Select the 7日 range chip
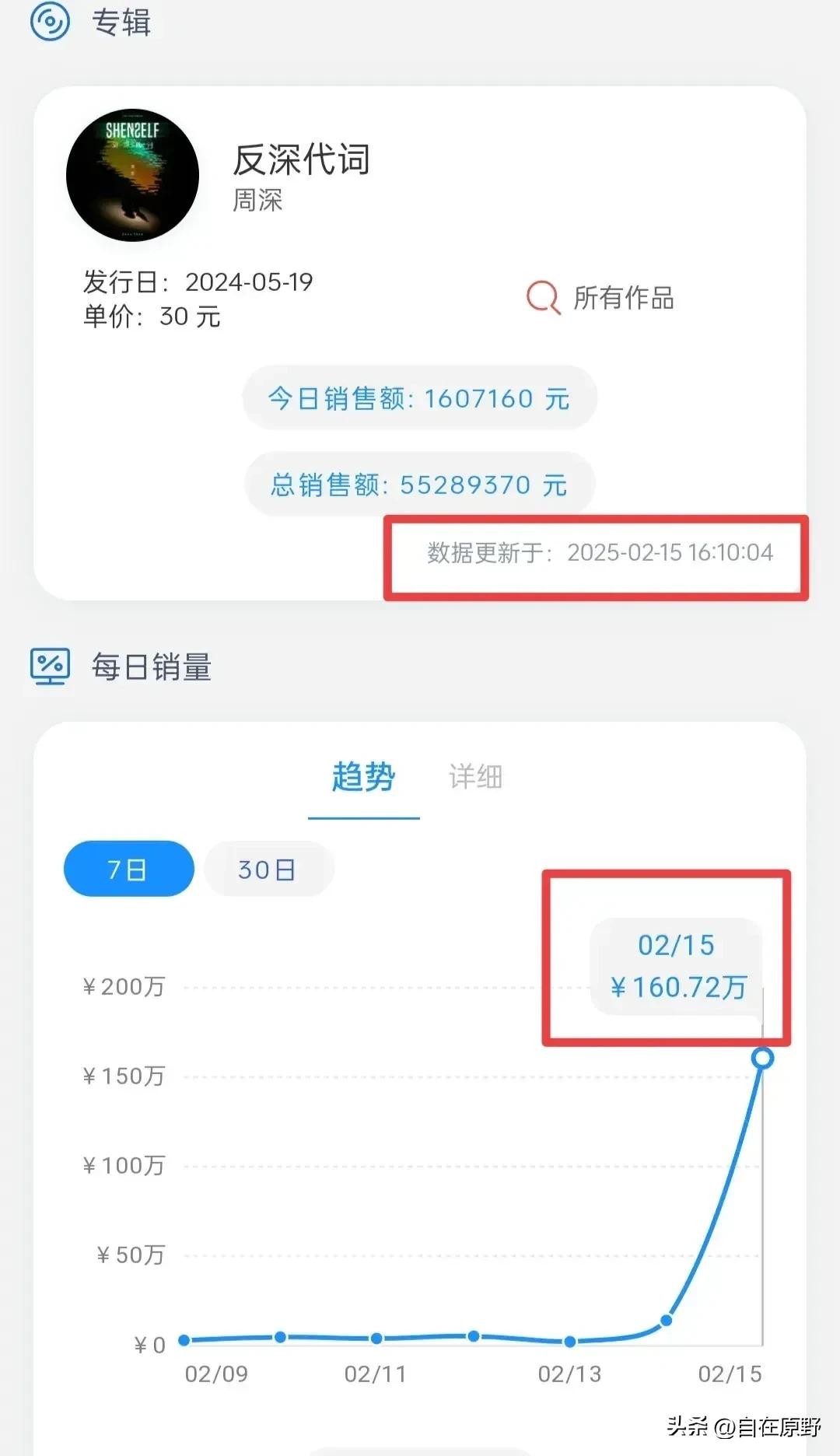 (128, 869)
